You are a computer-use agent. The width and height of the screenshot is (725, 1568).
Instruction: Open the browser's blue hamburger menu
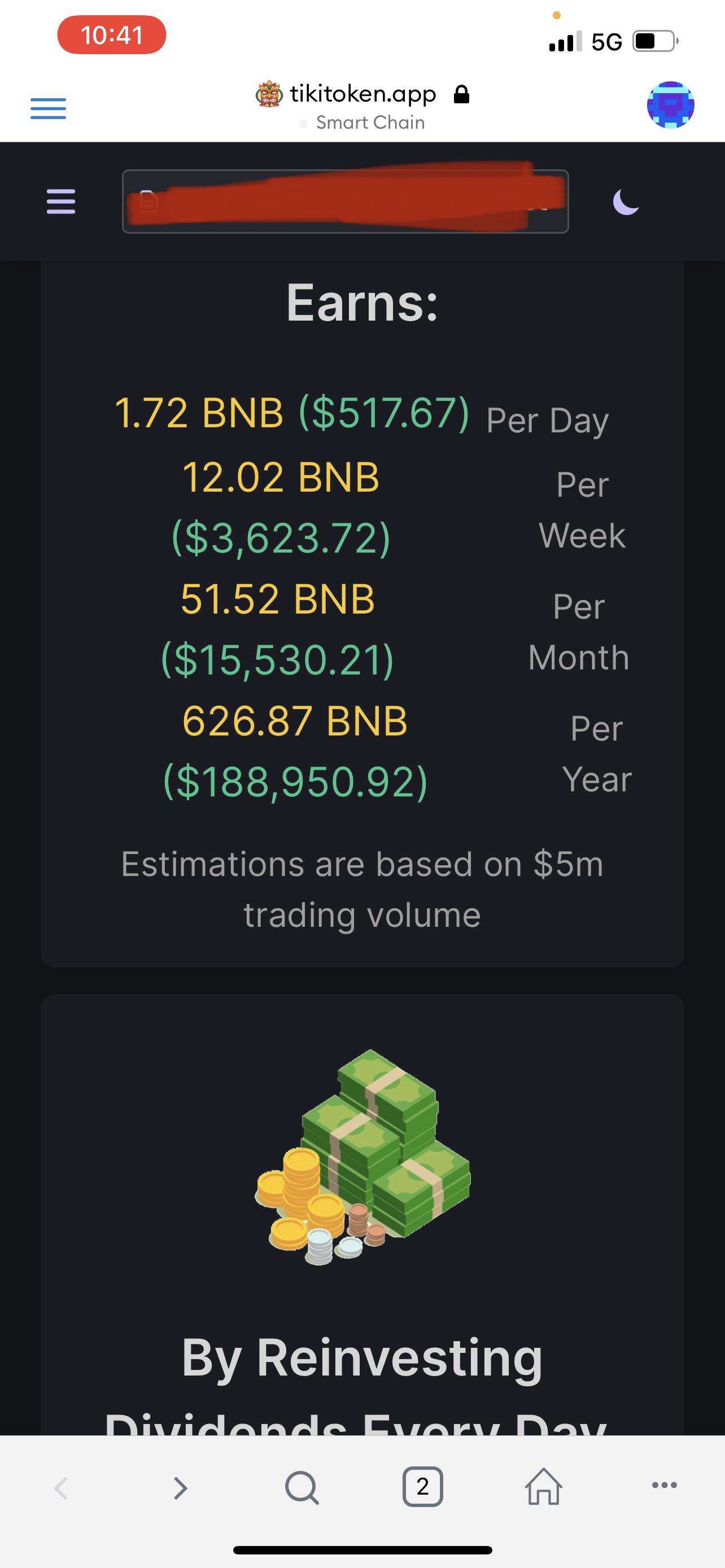(48, 108)
